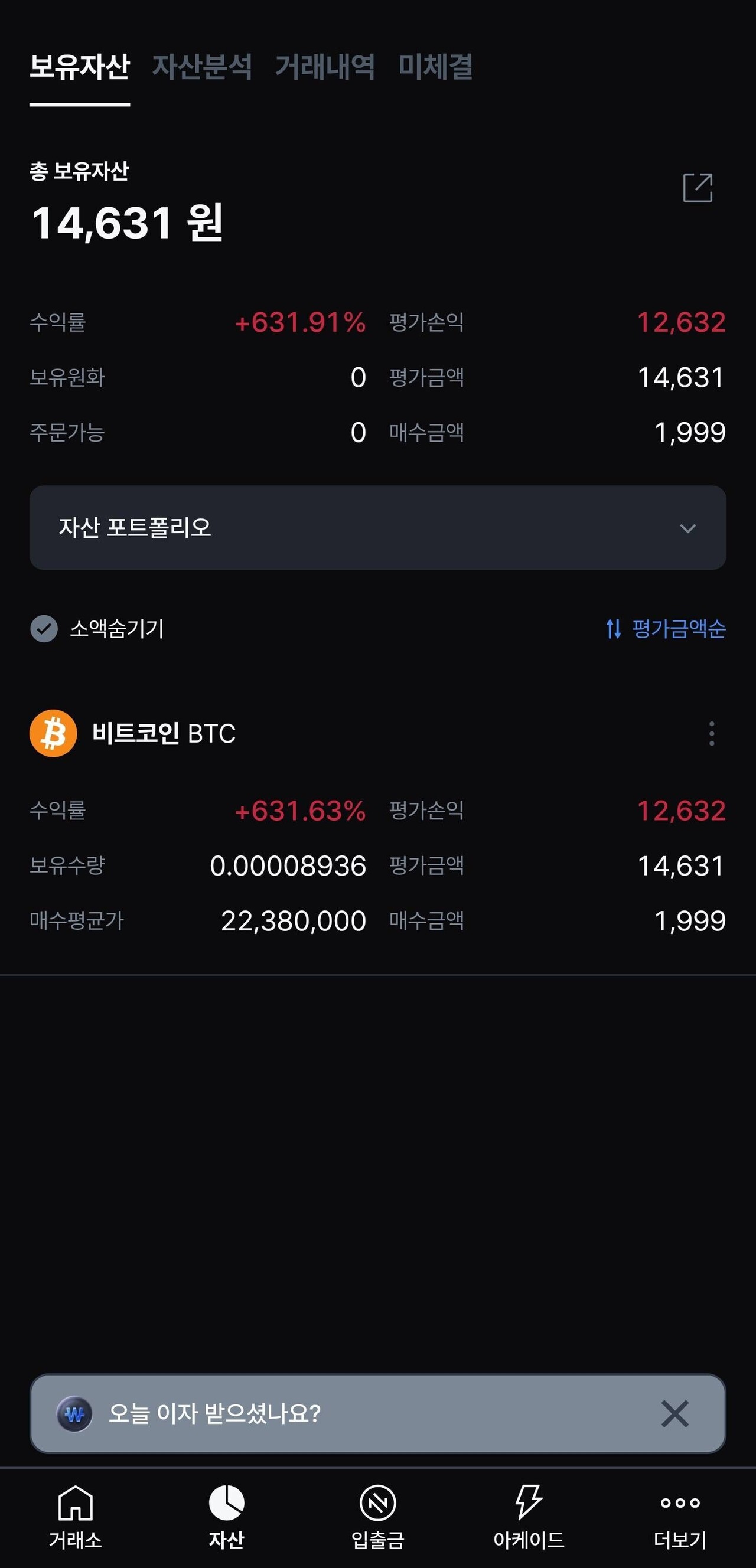756x1568 pixels.
Task: Expand the 자산 포트폴리오 section
Action: click(377, 528)
